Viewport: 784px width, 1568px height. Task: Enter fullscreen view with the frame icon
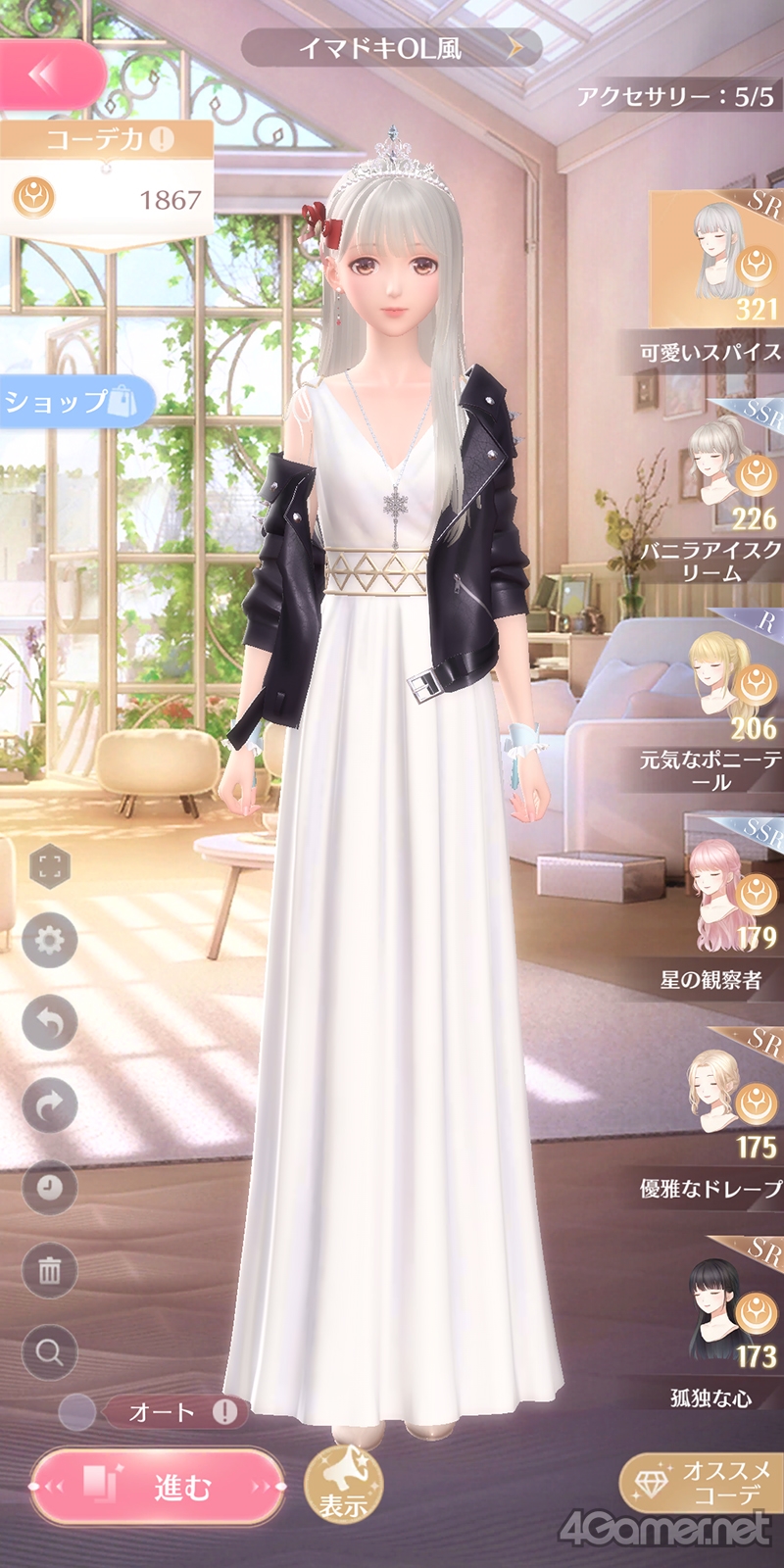point(50,867)
